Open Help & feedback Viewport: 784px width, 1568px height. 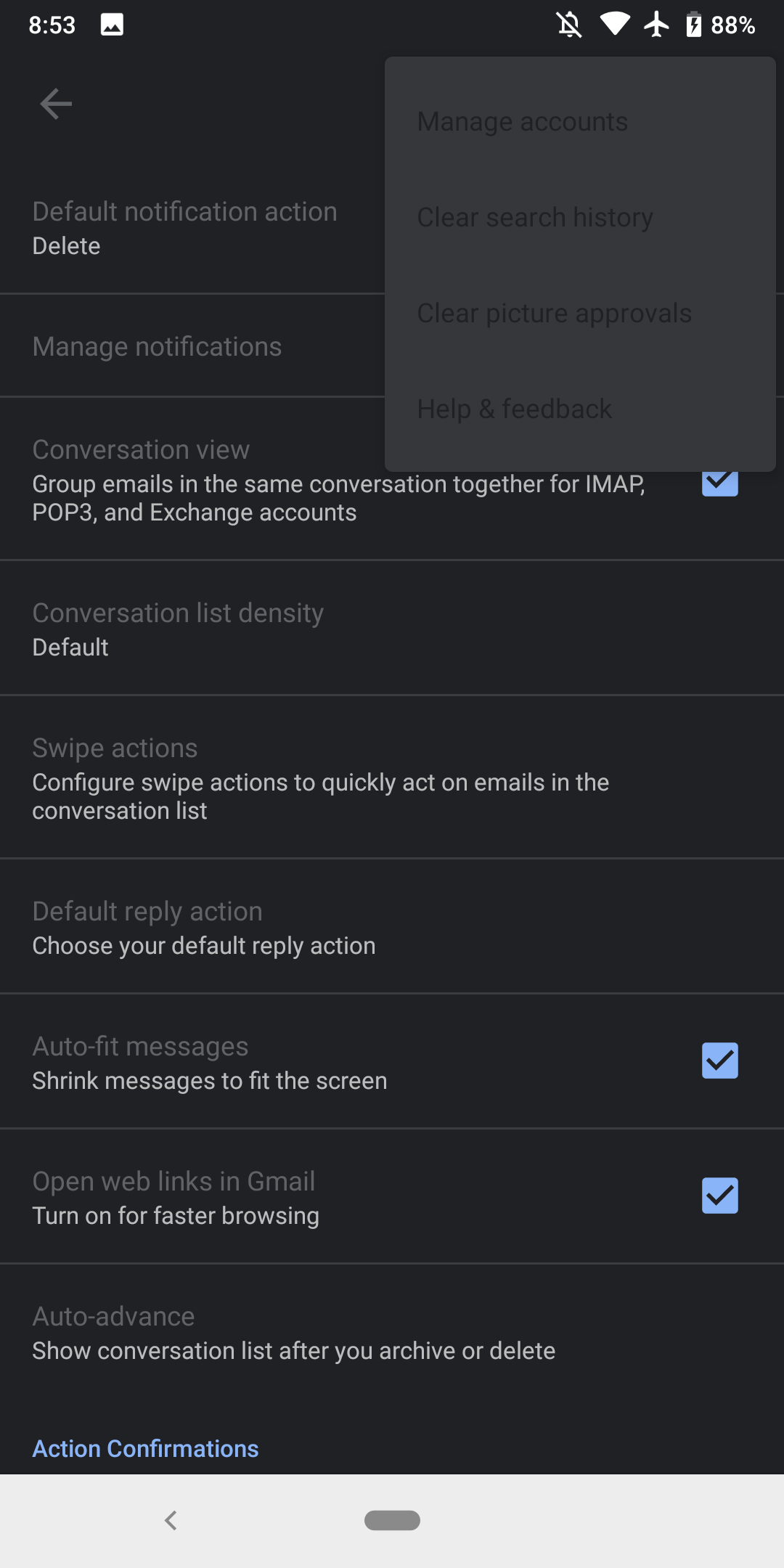click(514, 409)
